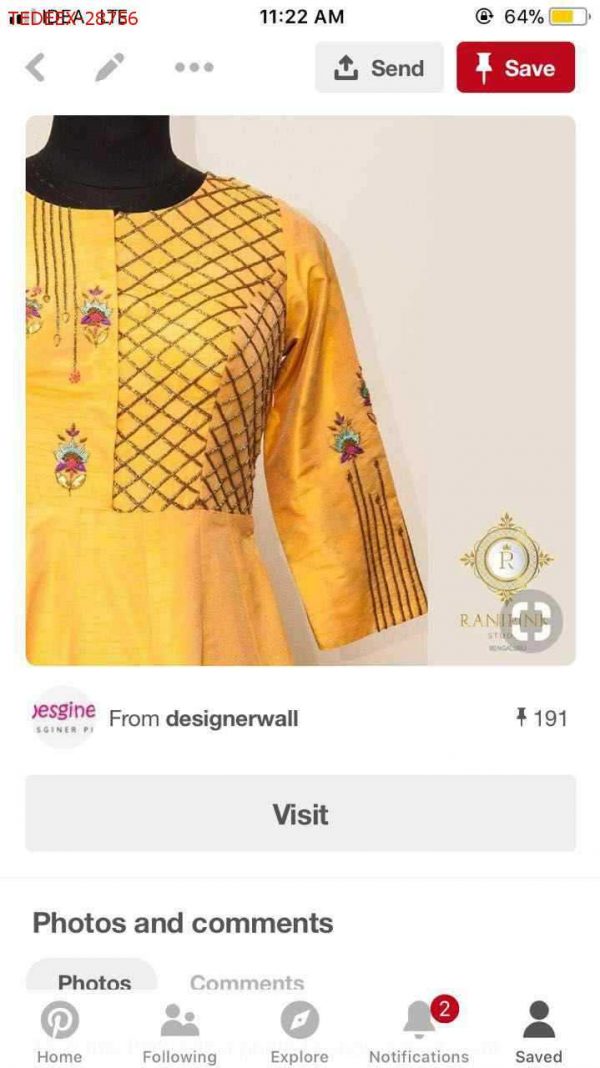Go to the Home tab

click(x=60, y=1032)
